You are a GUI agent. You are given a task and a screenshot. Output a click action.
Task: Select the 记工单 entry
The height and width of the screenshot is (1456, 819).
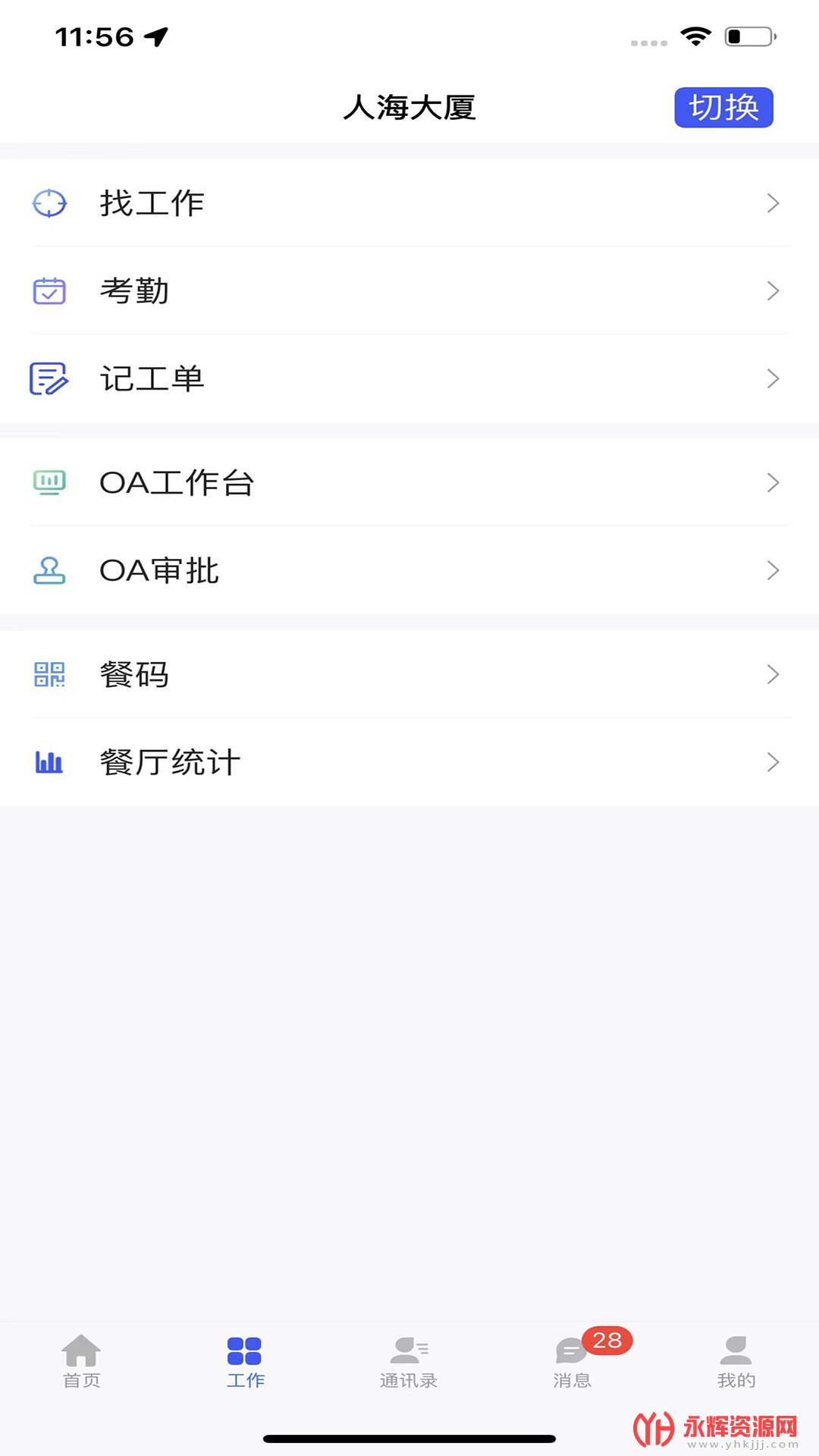pos(409,379)
